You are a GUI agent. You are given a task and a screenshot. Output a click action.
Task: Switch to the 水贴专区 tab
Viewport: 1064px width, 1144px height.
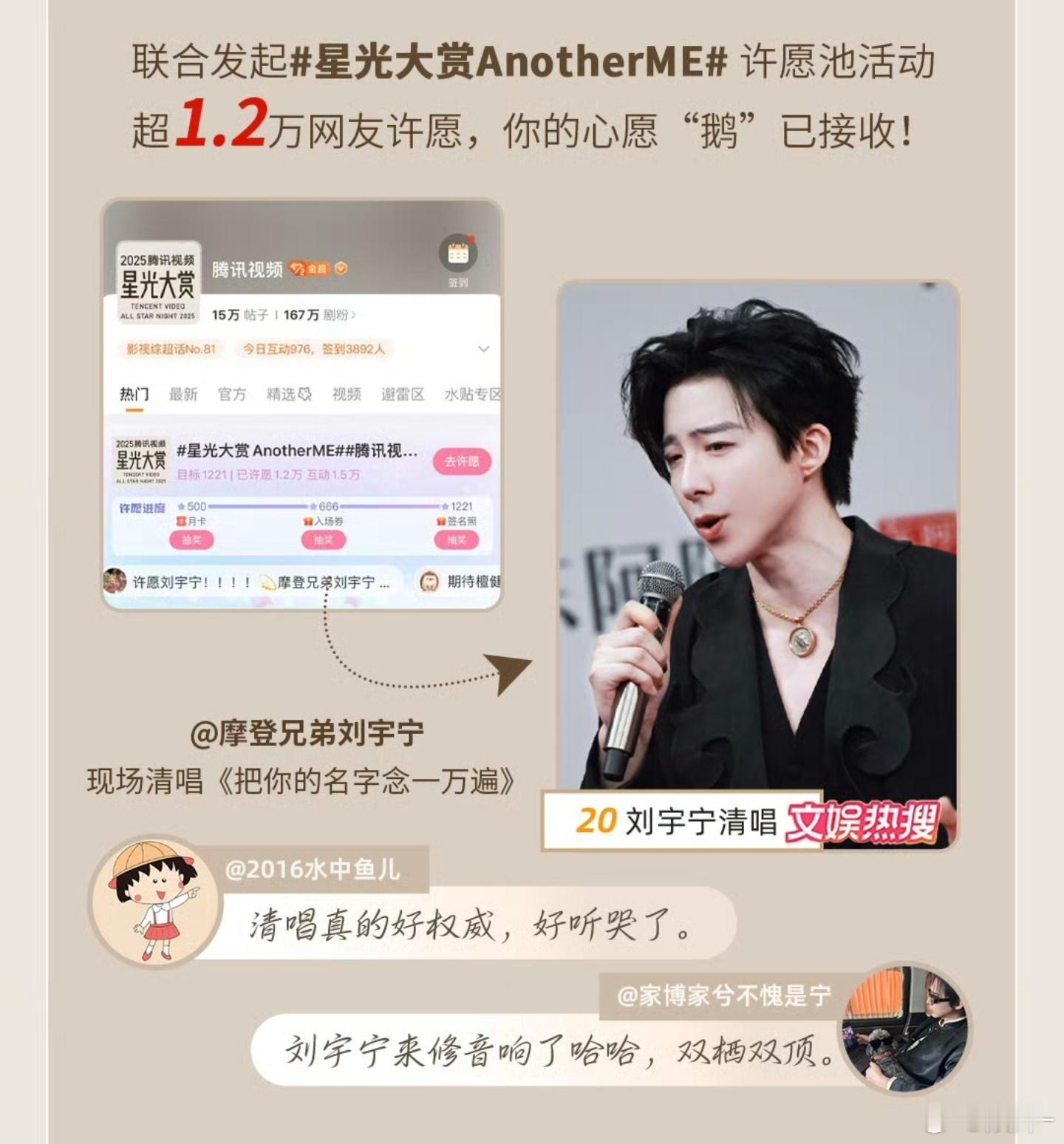click(x=471, y=394)
